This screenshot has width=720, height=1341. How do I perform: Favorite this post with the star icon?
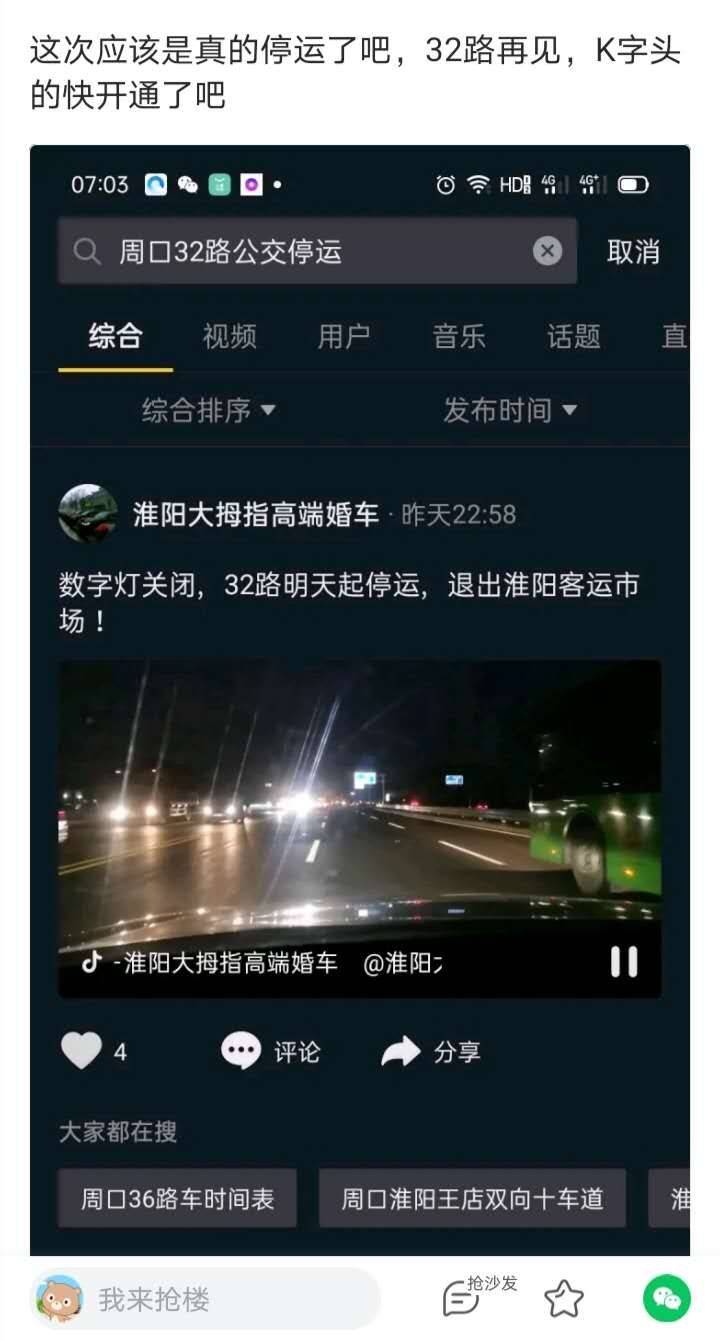point(564,1299)
